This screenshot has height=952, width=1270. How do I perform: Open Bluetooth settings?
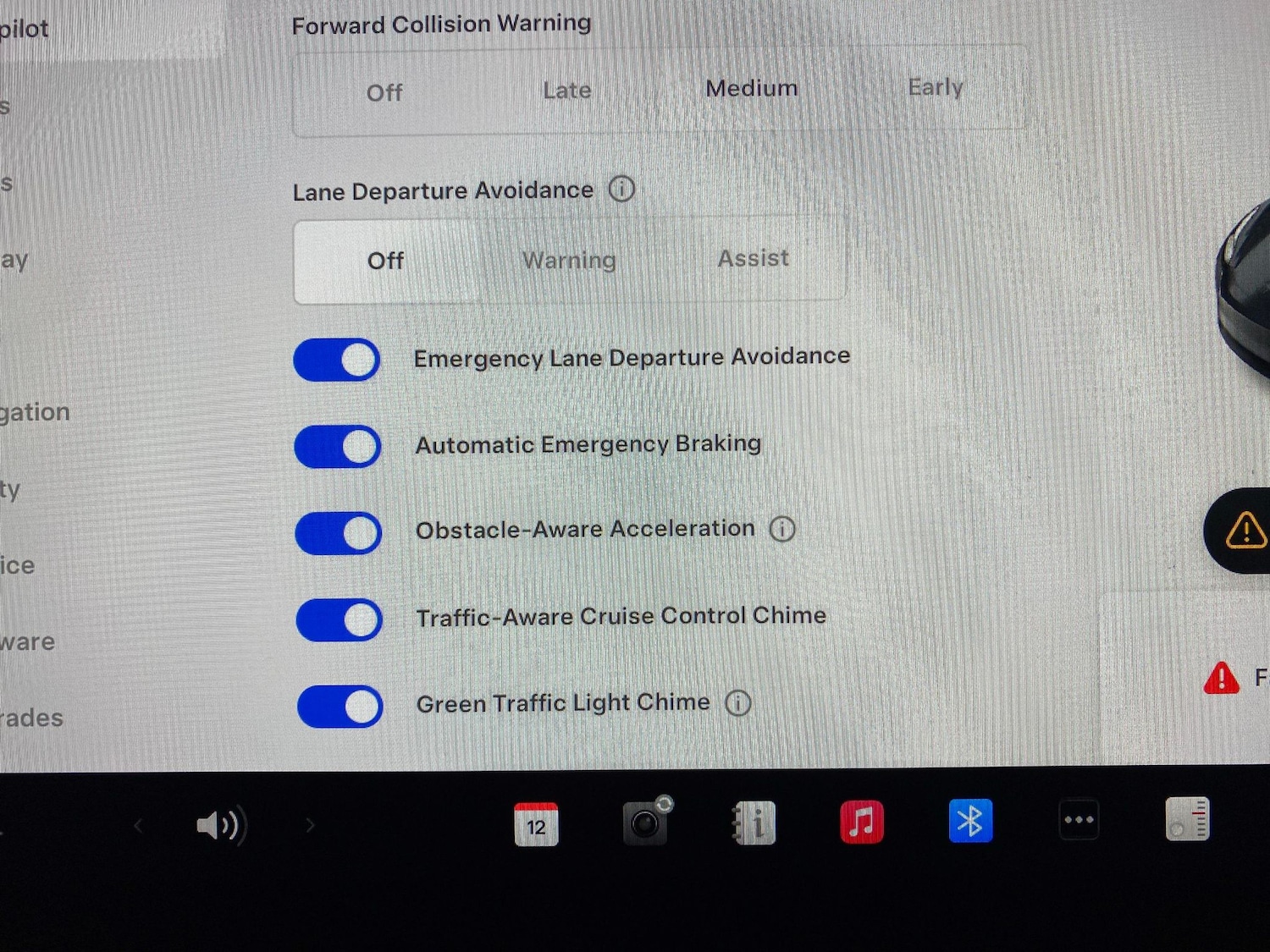click(969, 821)
